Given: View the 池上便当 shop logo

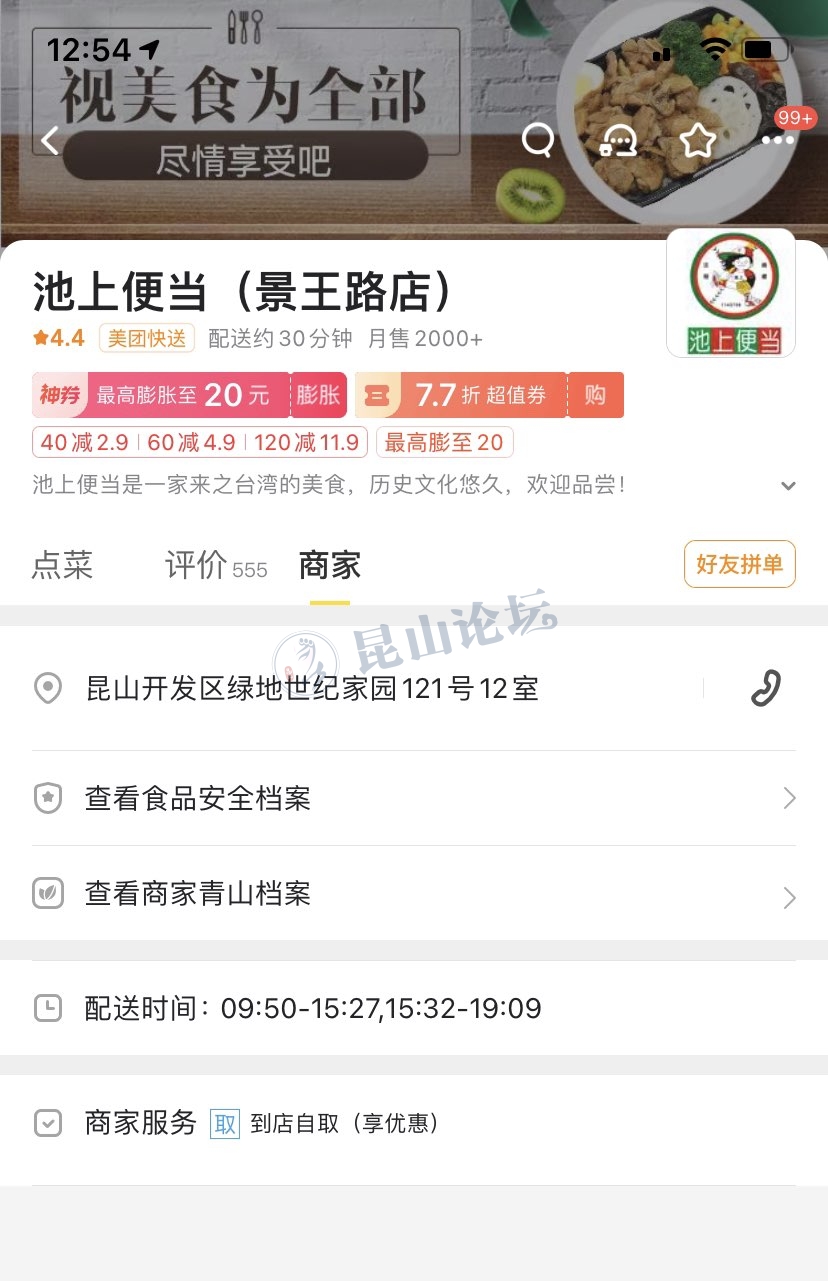Looking at the screenshot, I should tap(731, 293).
